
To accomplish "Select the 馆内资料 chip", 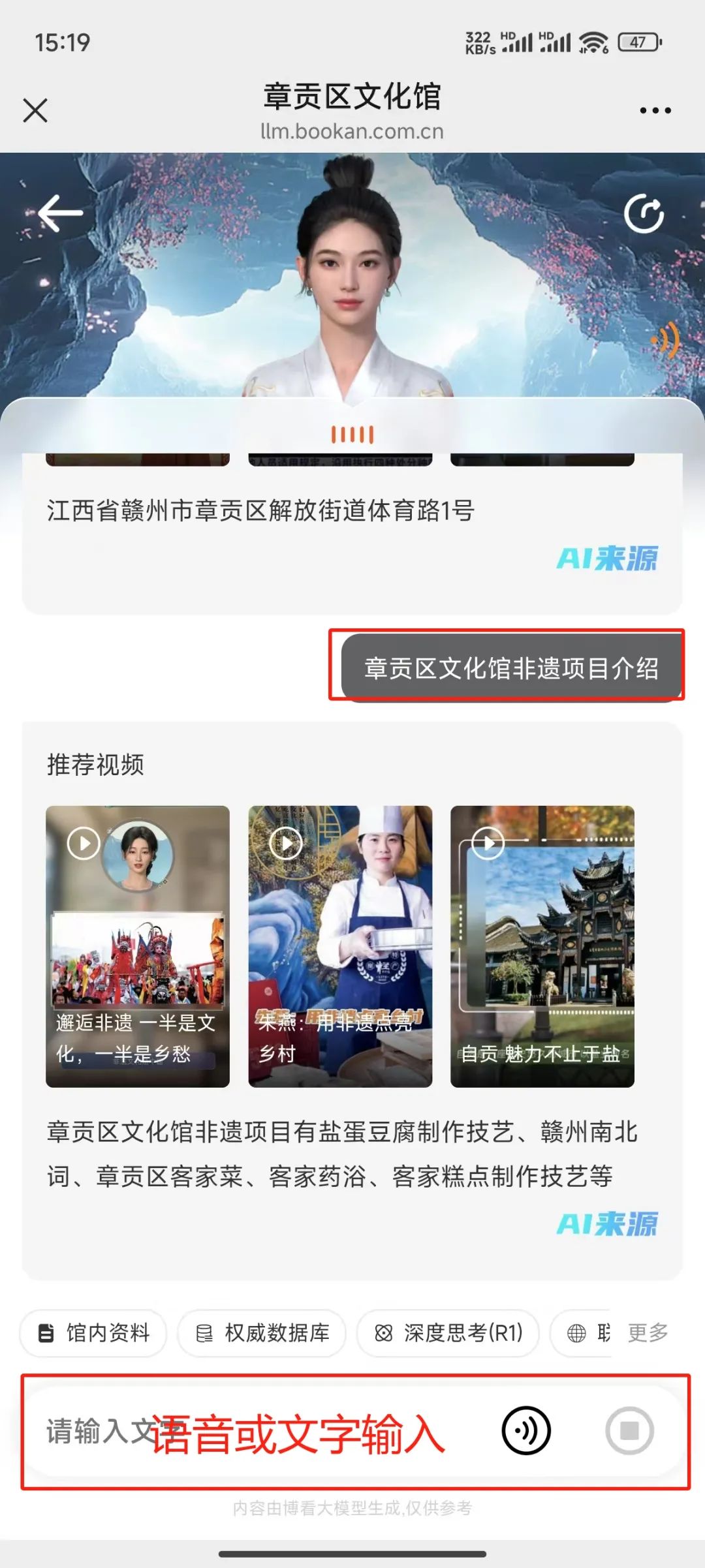I will tap(93, 1332).
